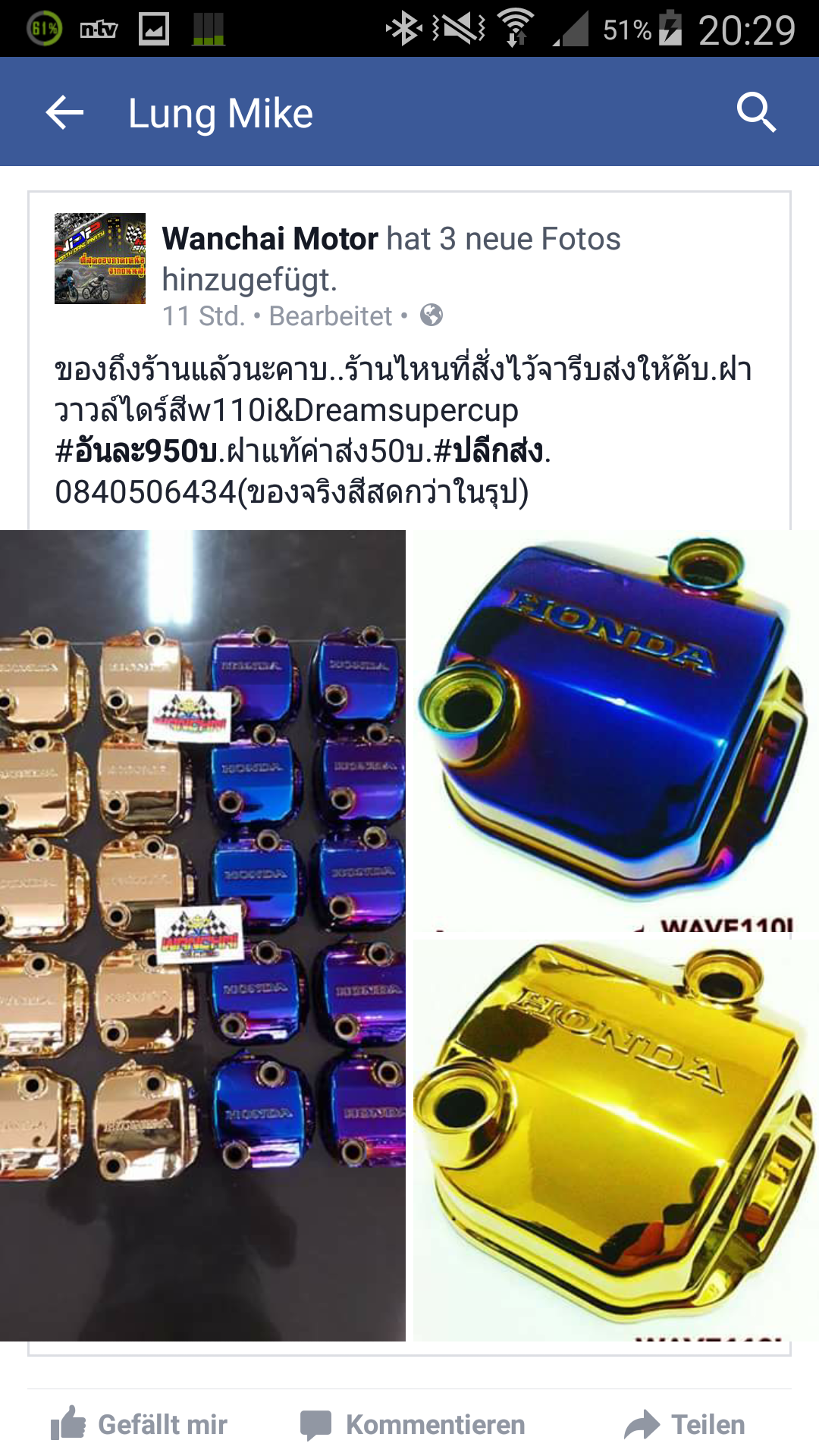This screenshot has height=1456, width=819.
Task: Go back from Lung Mike's page
Action: pyautogui.click(x=64, y=113)
